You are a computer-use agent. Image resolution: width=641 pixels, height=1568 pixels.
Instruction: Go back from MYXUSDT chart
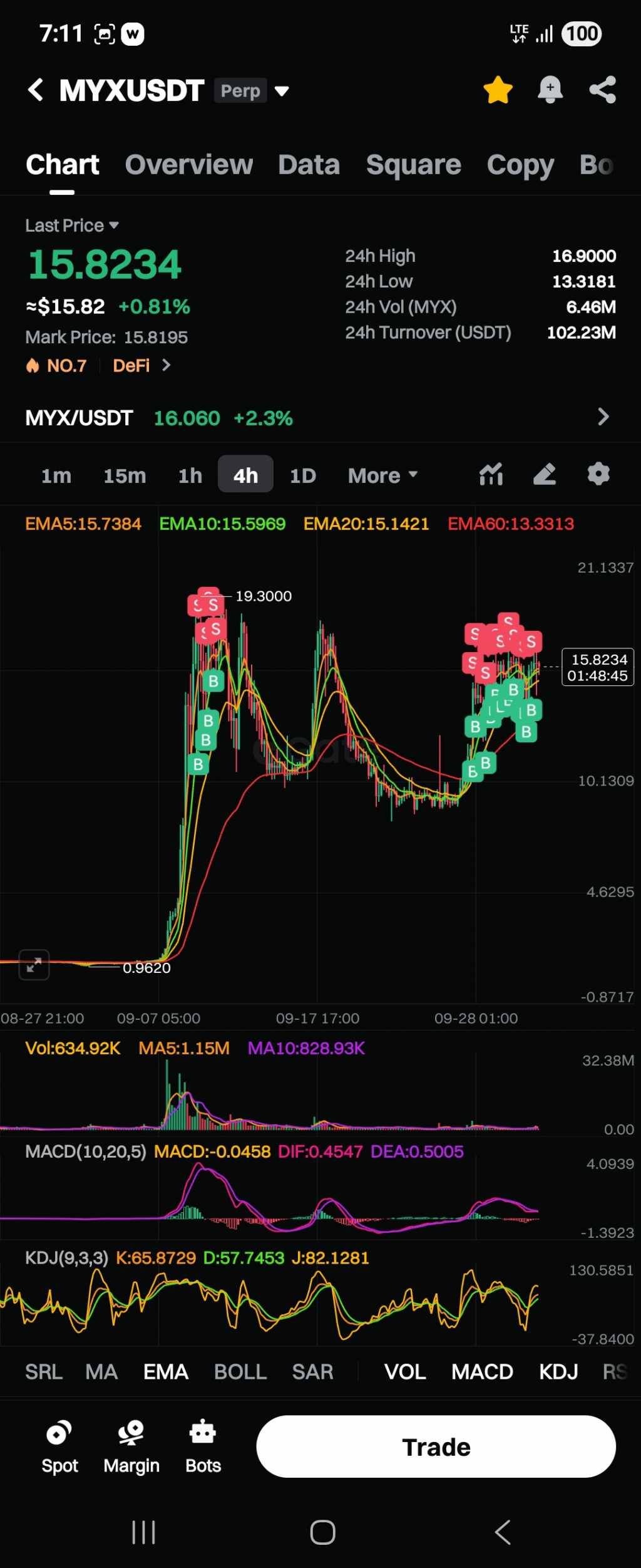pos(36,90)
